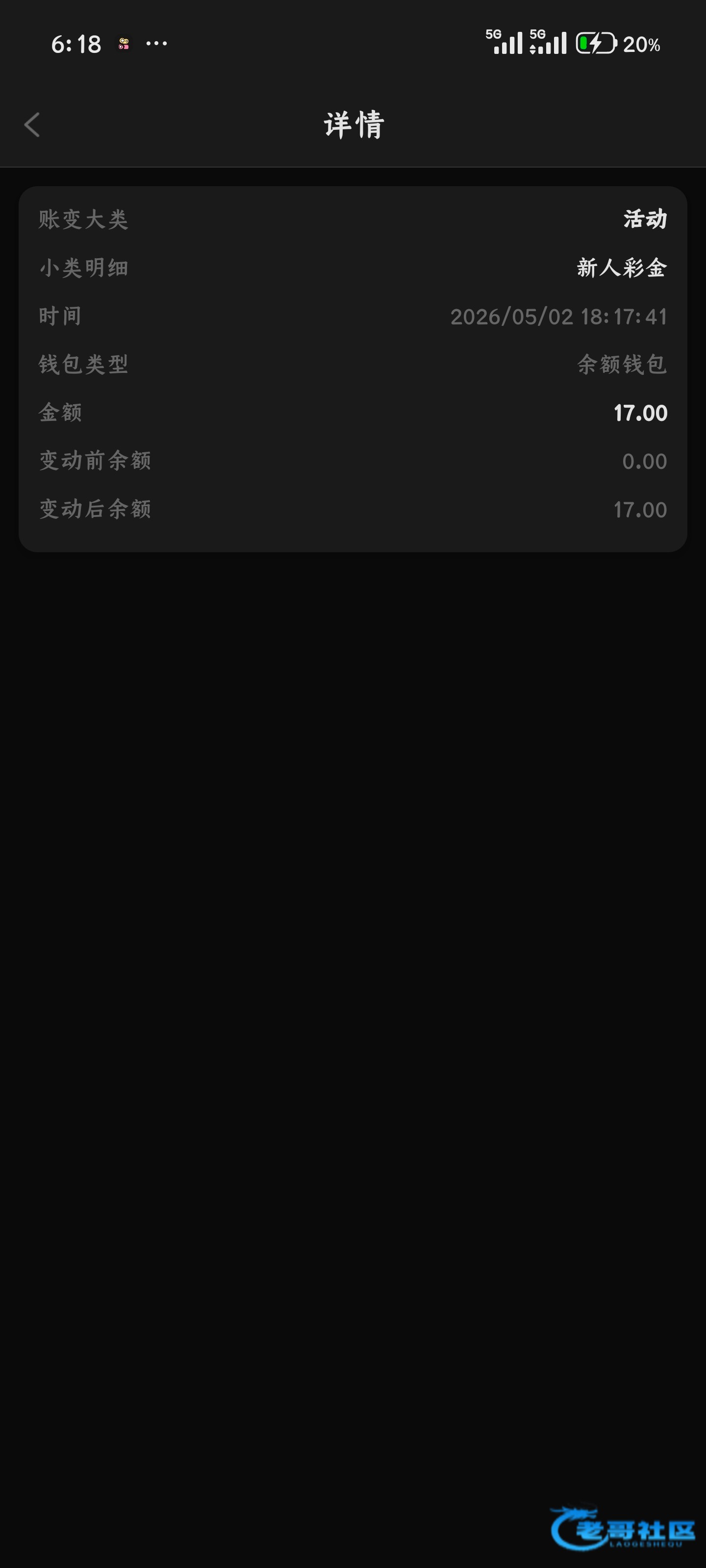Go back from the 详情 page
The image size is (706, 1568).
pyautogui.click(x=32, y=125)
